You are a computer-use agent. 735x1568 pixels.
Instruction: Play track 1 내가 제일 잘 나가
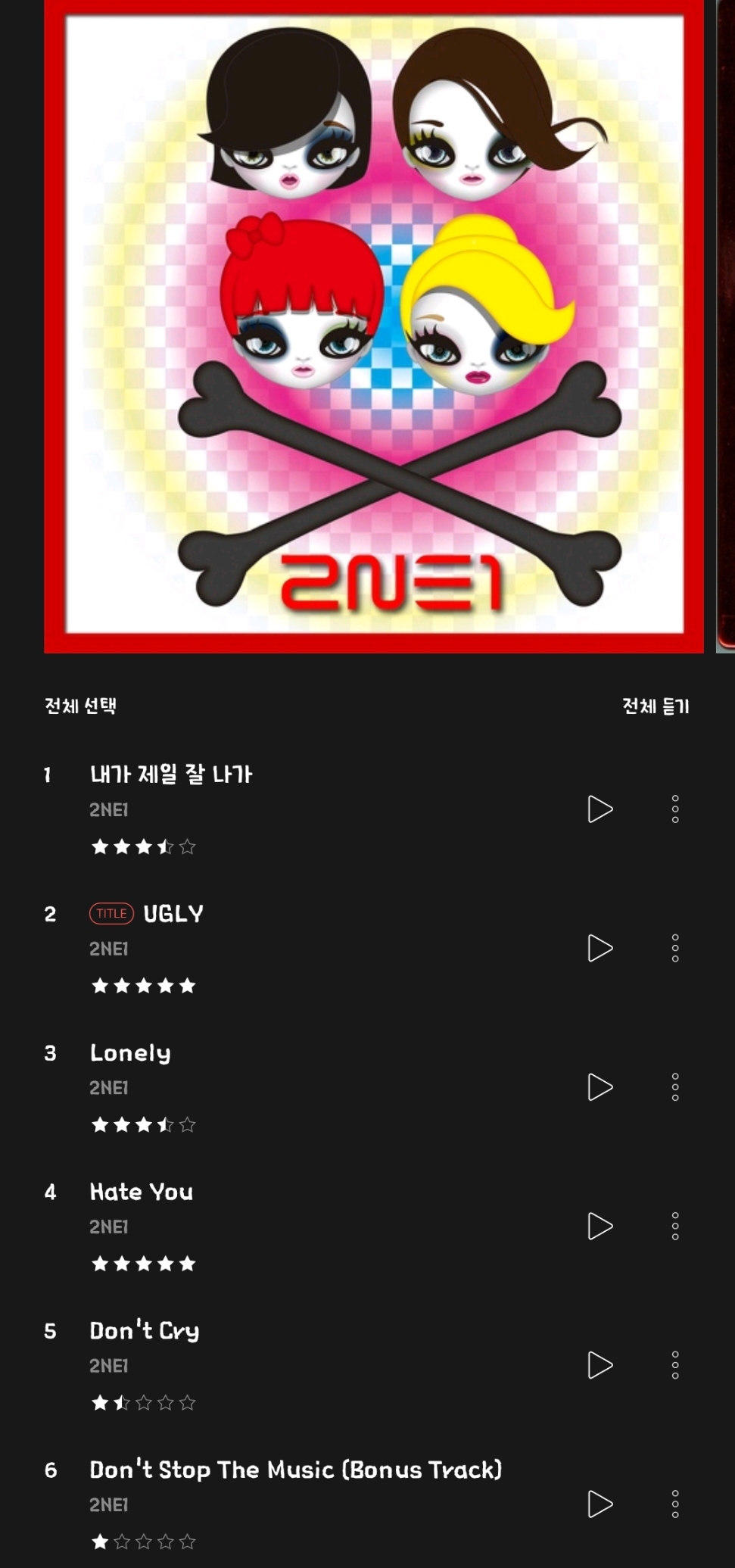click(600, 809)
